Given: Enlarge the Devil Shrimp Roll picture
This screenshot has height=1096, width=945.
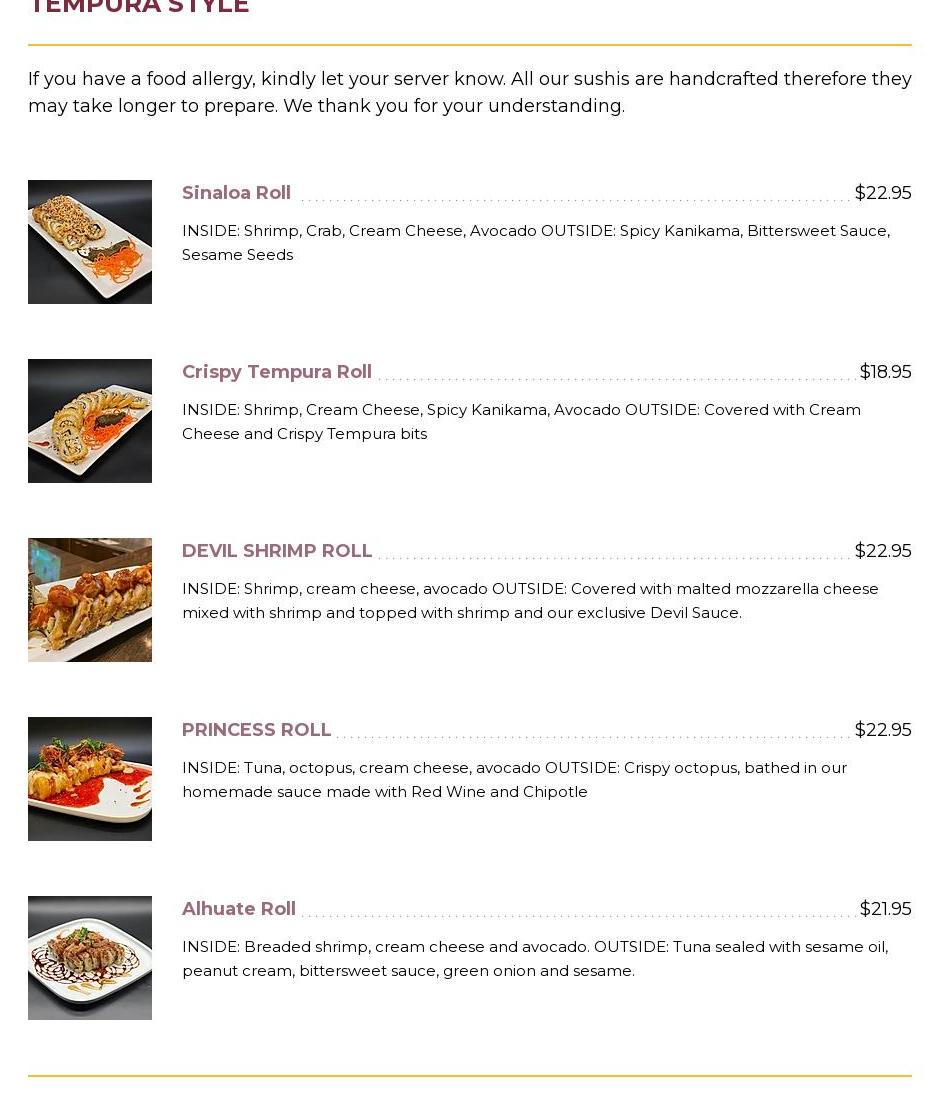Looking at the screenshot, I should [90, 600].
